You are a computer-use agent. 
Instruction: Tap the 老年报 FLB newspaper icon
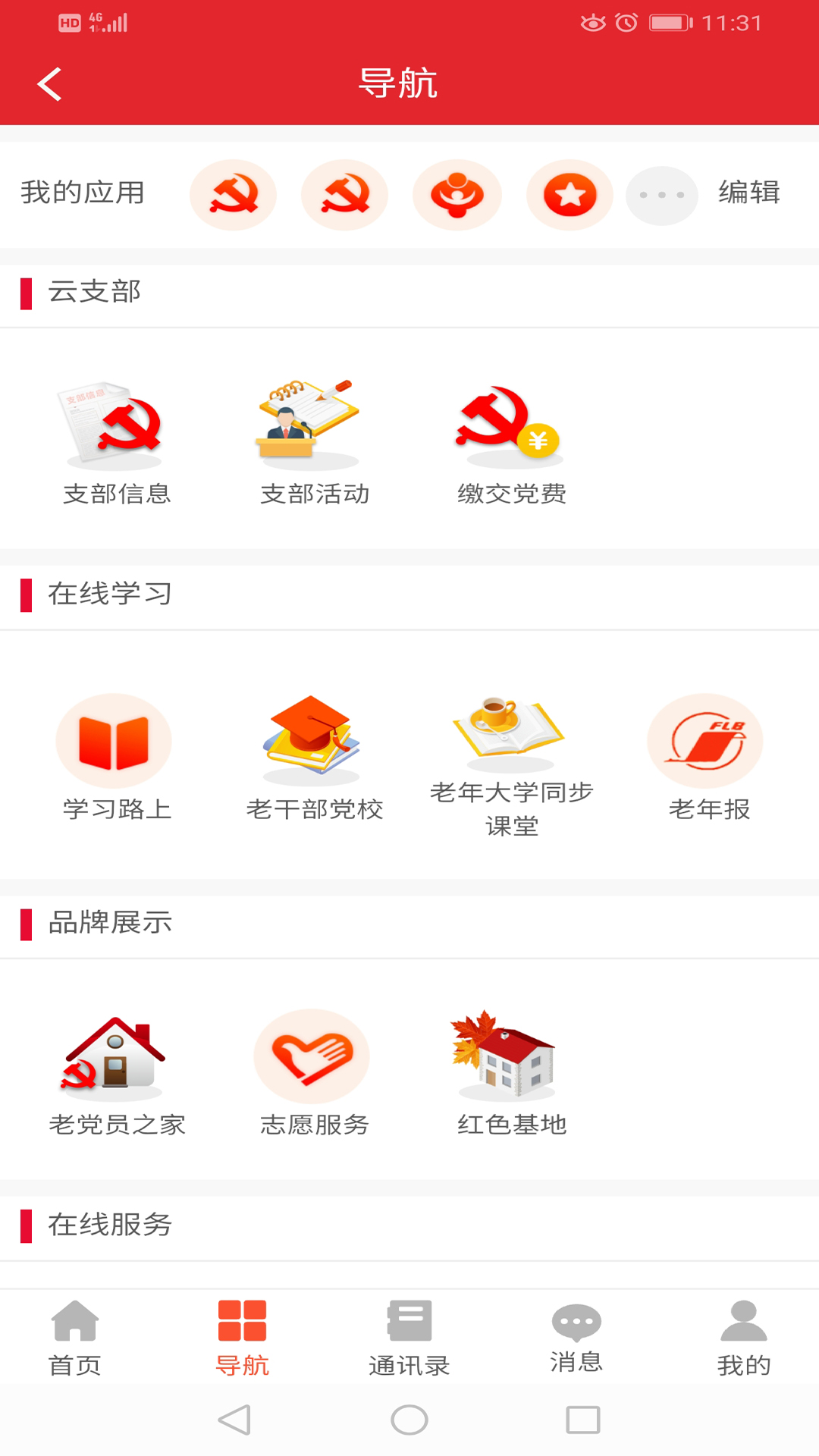[705, 740]
